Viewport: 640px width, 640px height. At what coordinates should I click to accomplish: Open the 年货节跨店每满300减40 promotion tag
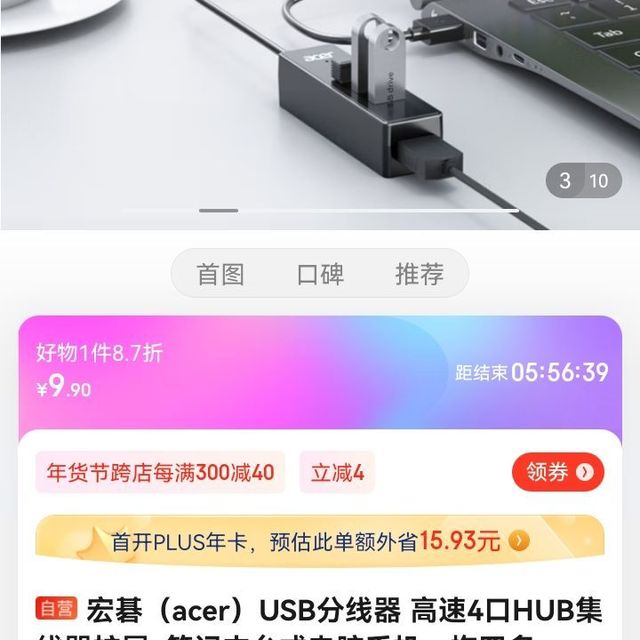pos(160,472)
